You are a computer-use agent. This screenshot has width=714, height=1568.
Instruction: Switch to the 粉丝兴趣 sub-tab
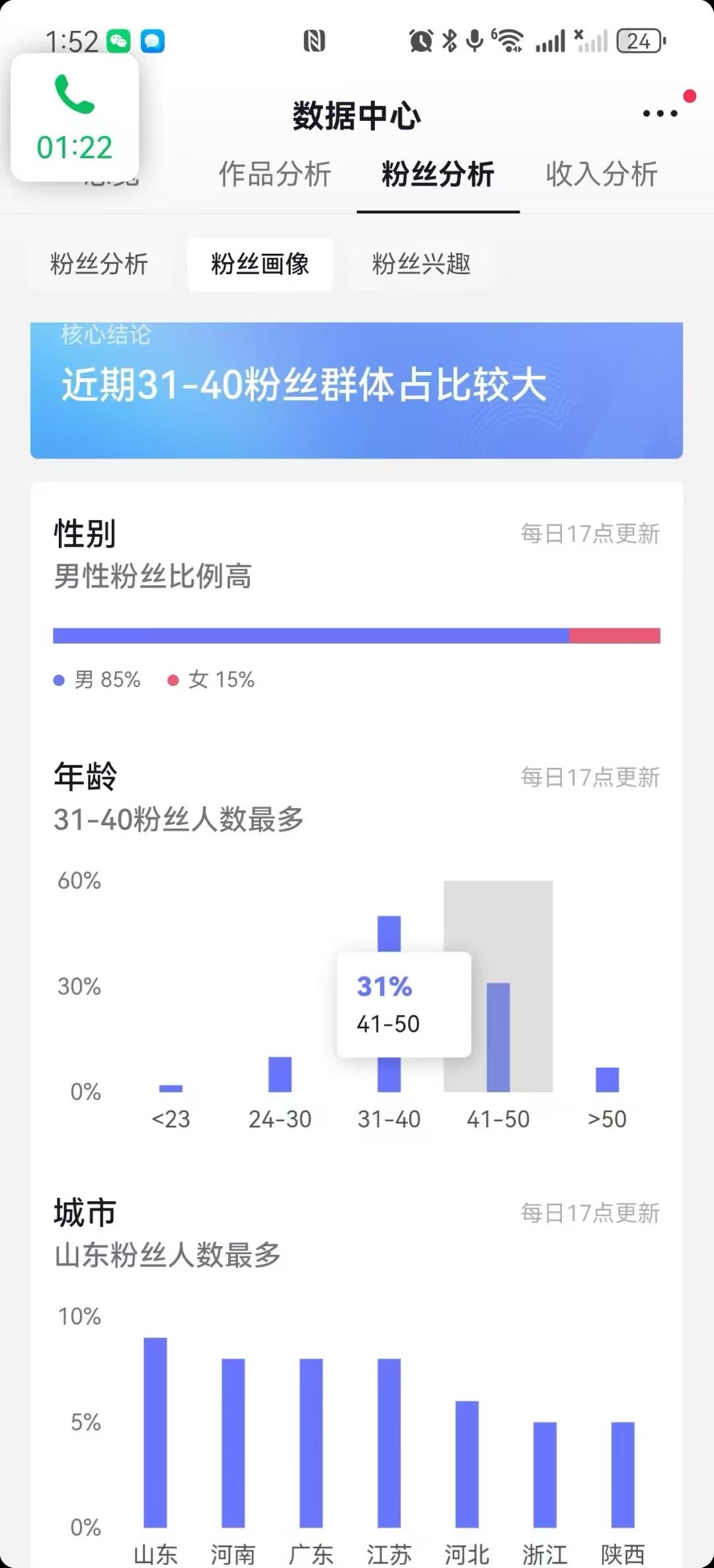[421, 264]
